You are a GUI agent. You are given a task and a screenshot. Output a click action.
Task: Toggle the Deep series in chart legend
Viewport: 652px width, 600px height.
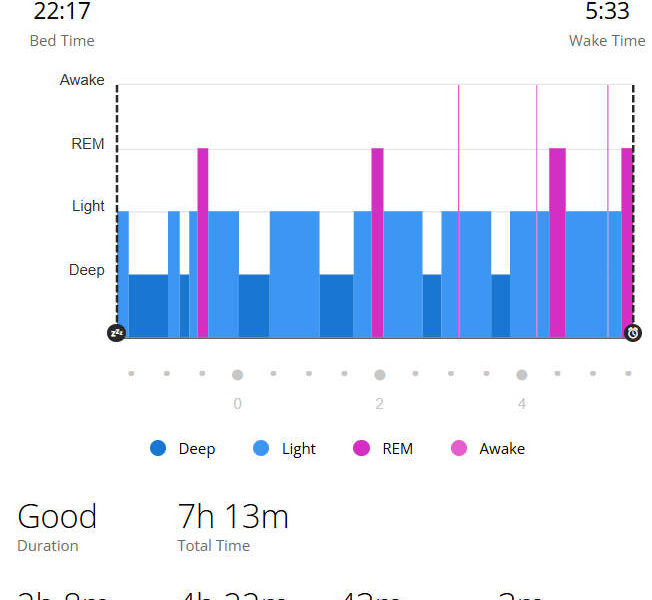click(183, 449)
